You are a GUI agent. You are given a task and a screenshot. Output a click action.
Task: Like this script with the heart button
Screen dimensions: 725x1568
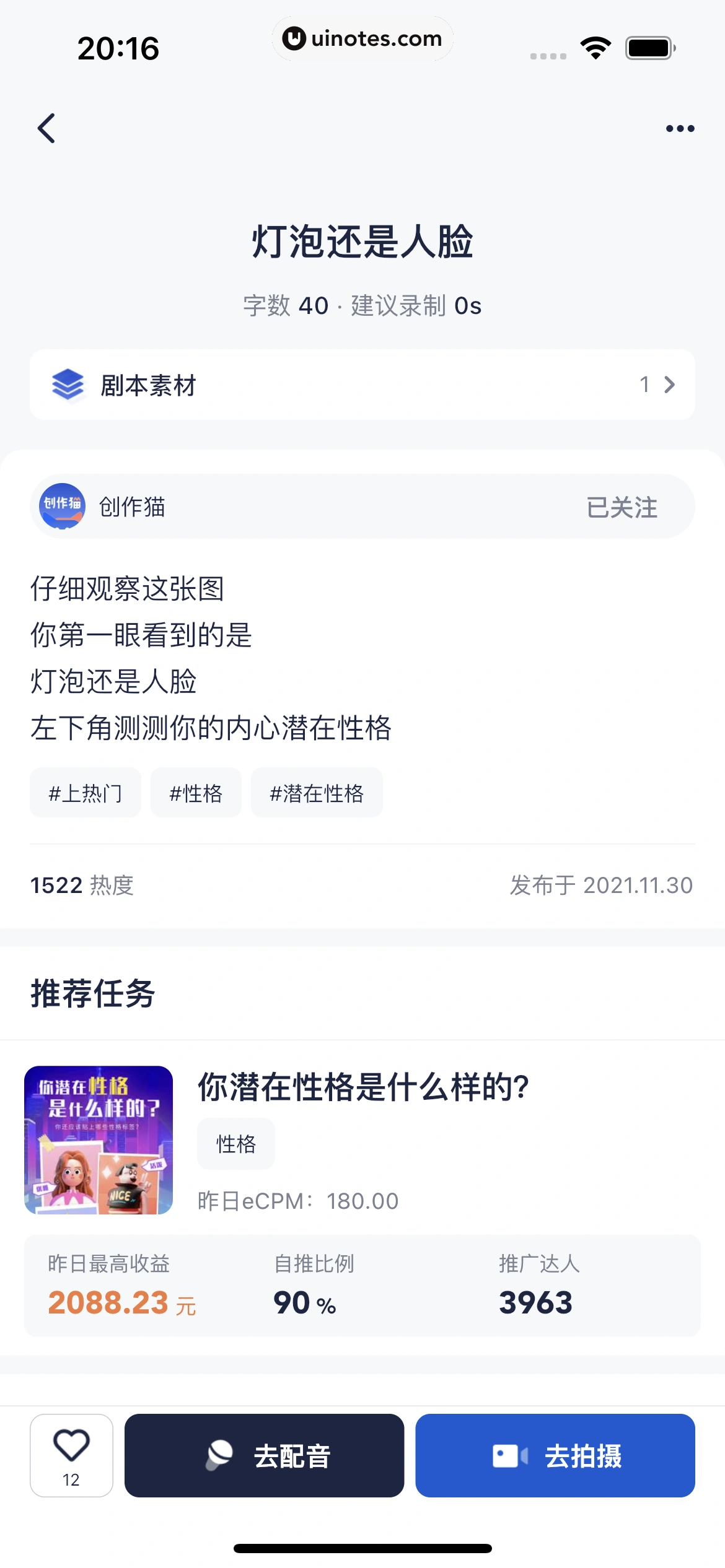click(x=71, y=1455)
